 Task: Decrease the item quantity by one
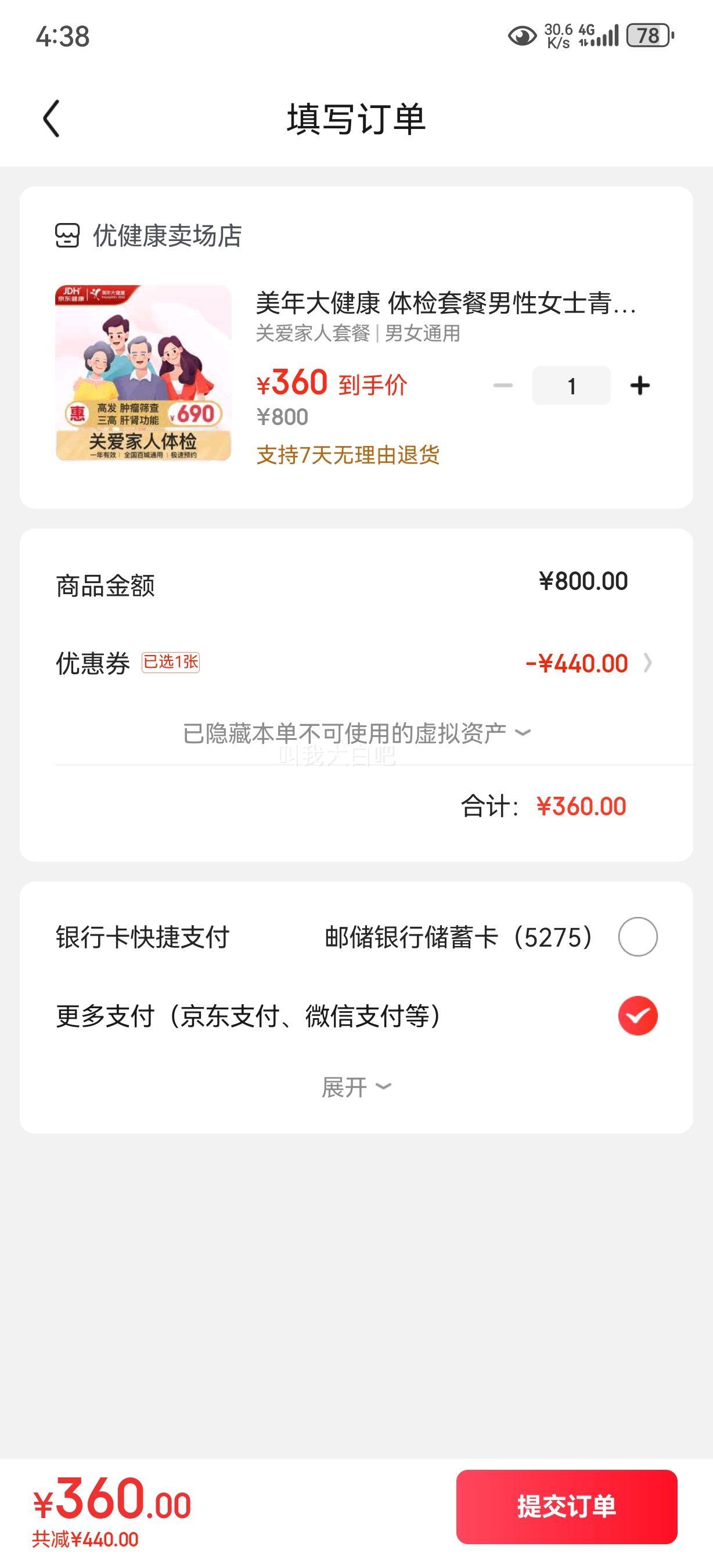point(502,385)
